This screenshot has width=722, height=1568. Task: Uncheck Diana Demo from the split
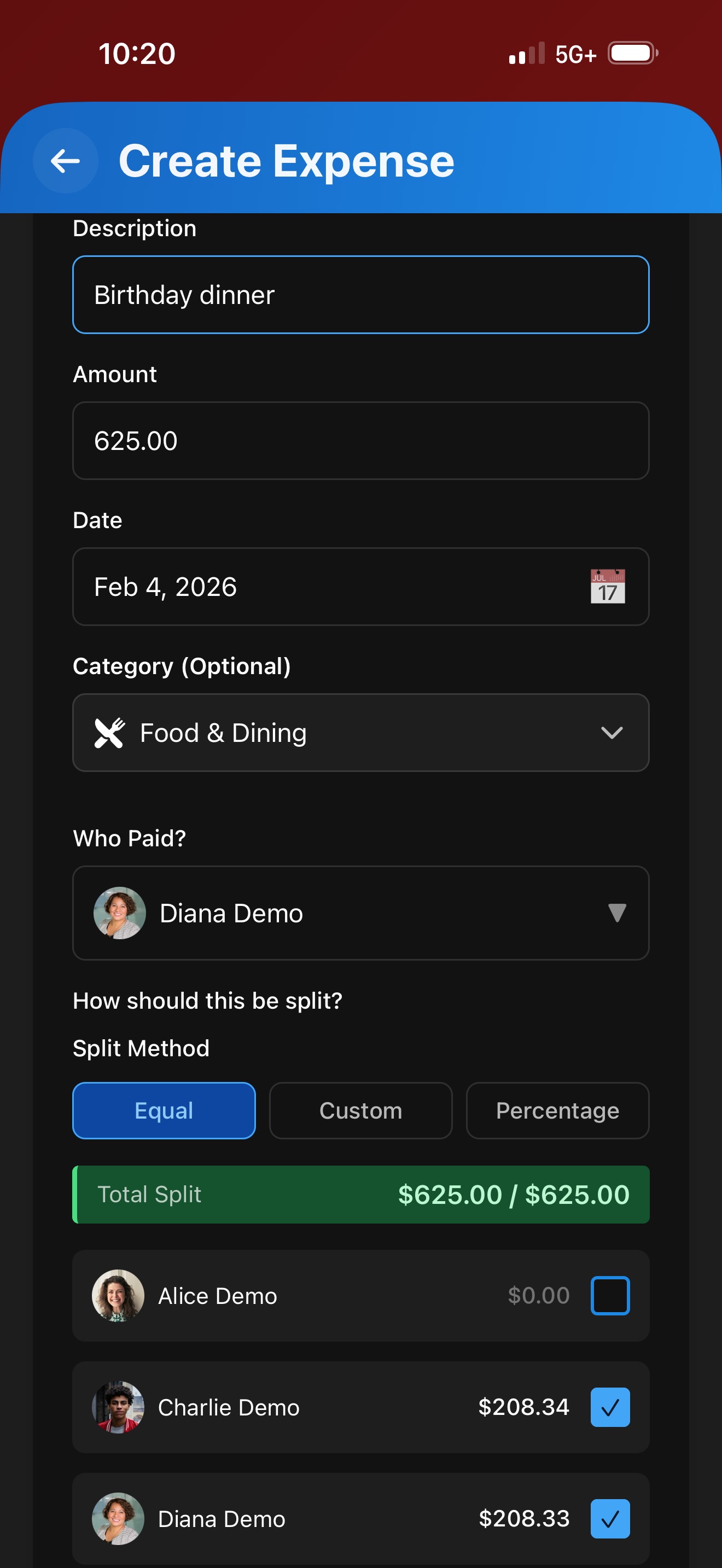pos(610,1518)
